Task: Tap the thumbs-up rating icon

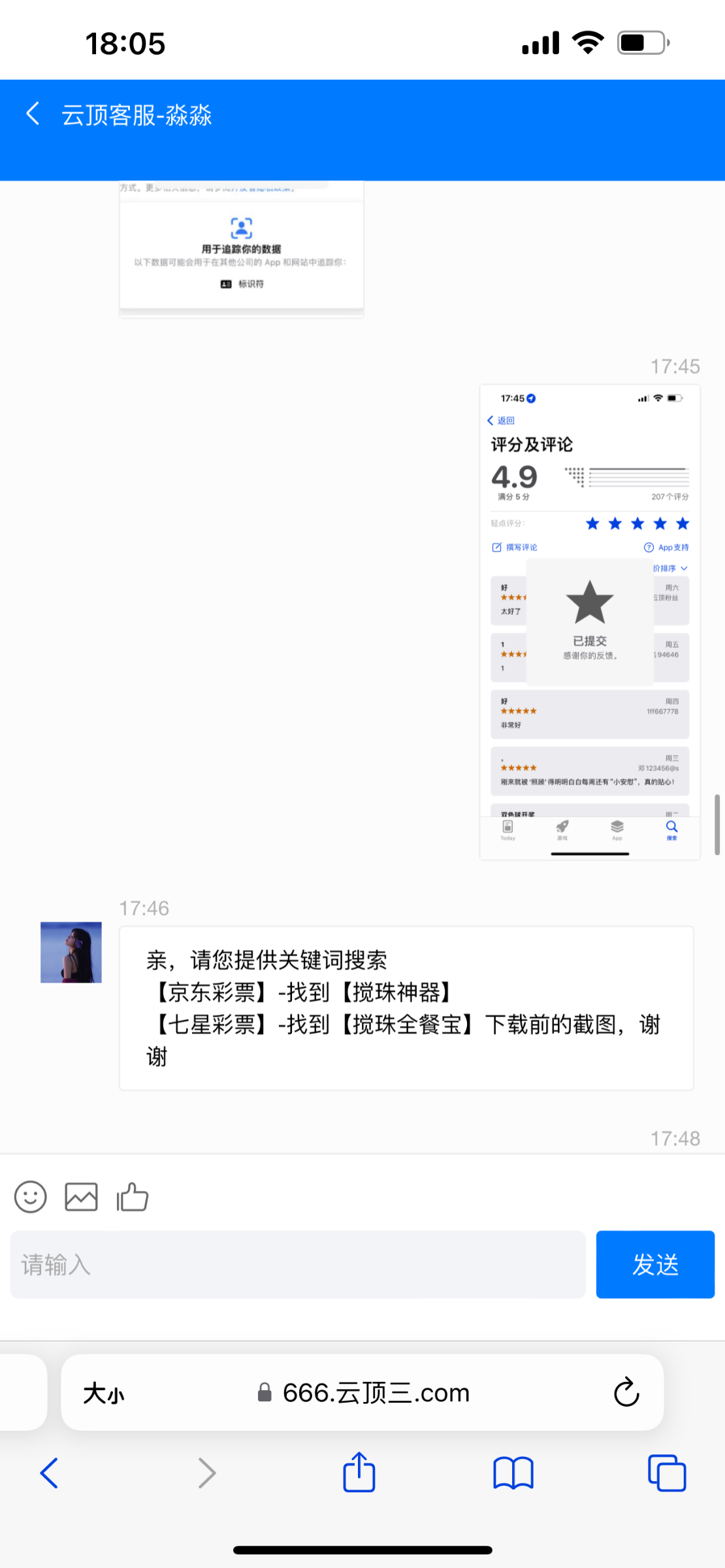Action: point(133,1197)
